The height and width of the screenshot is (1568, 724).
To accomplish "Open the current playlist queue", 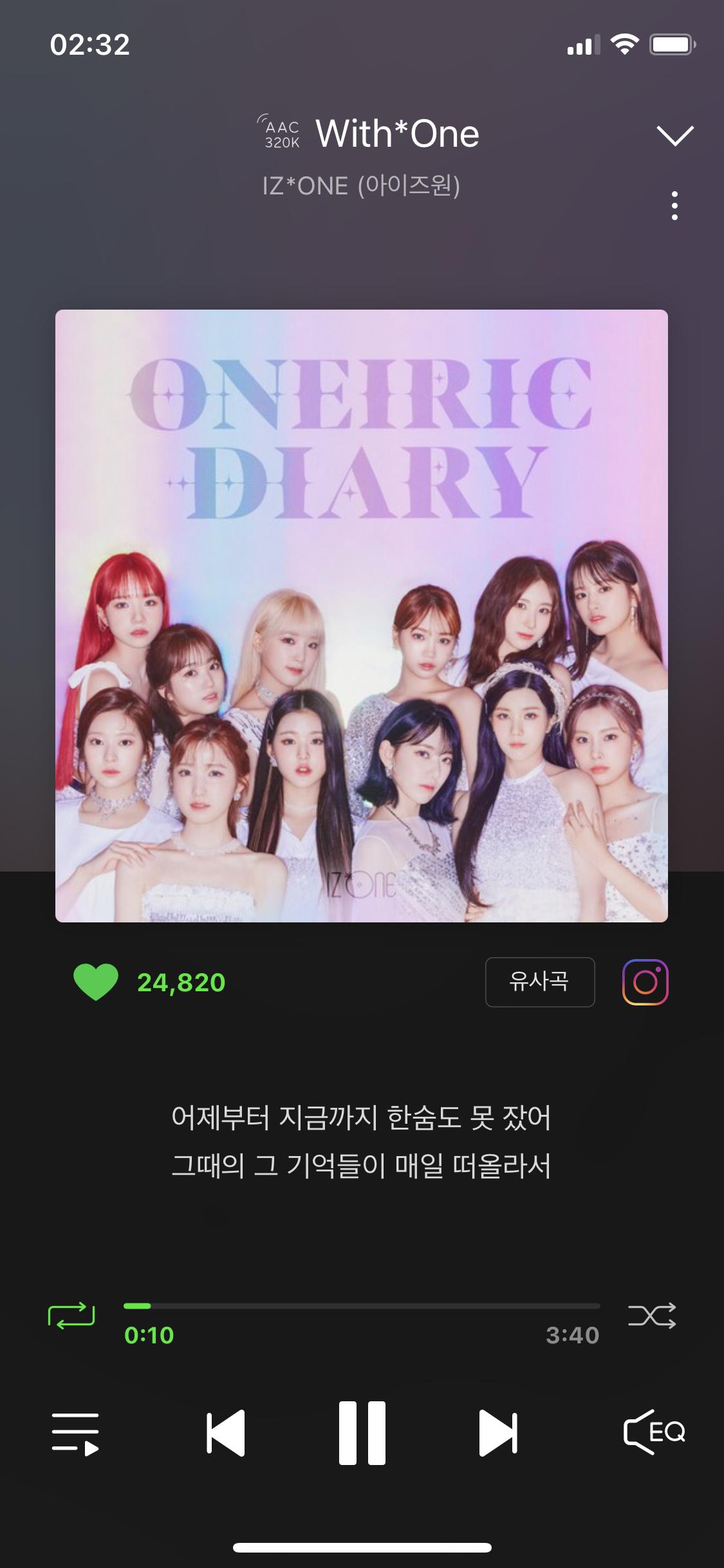I will 75,1433.
